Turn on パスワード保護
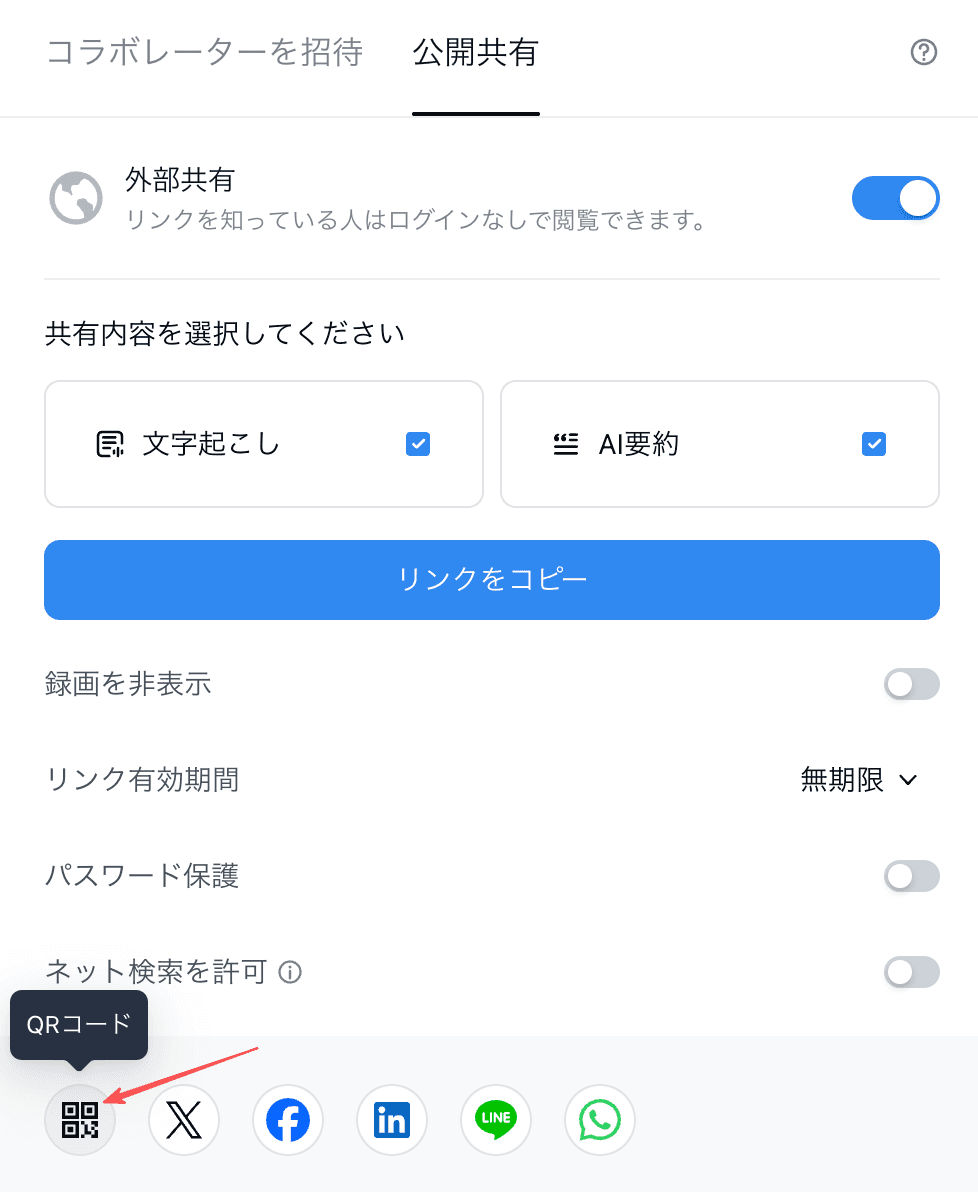The width and height of the screenshot is (978, 1192). (x=912, y=876)
